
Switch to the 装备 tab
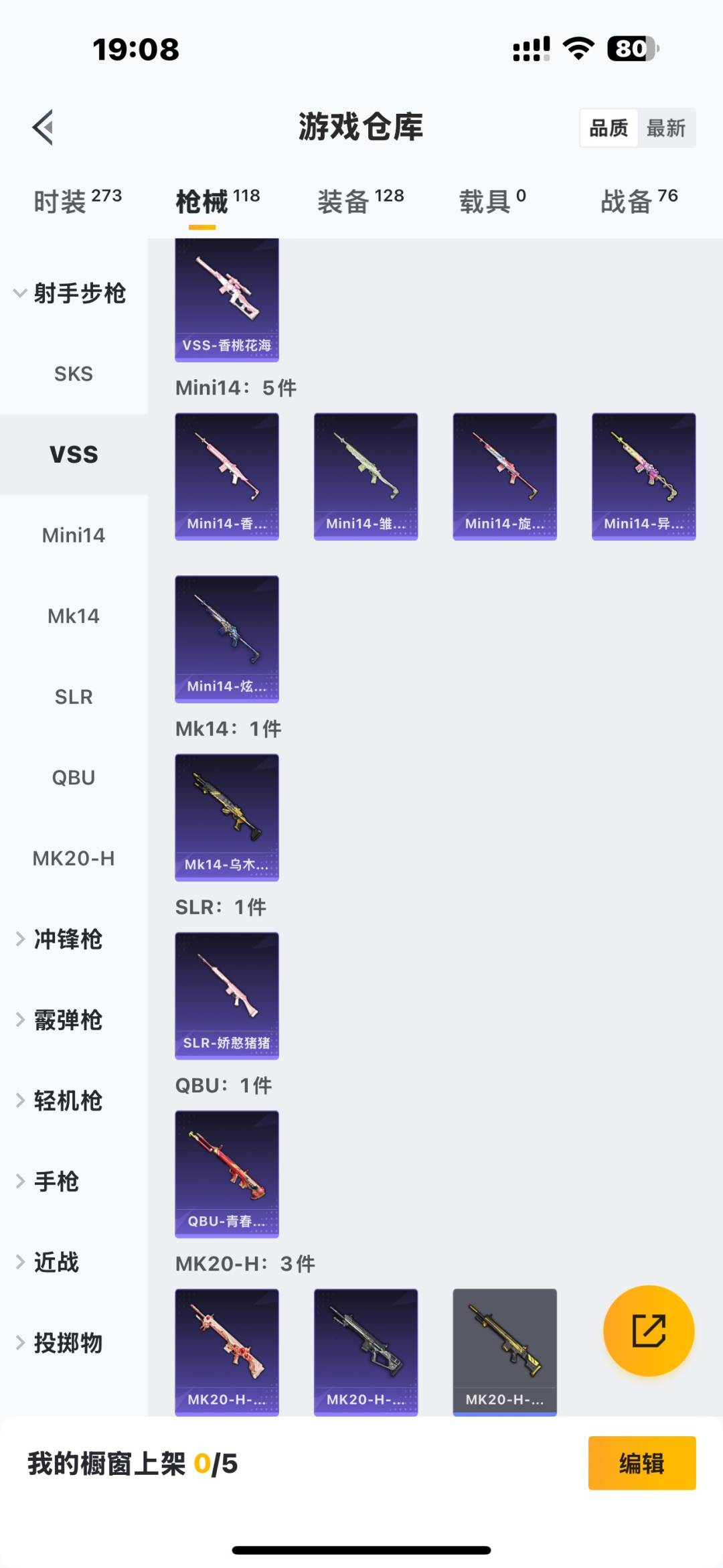click(360, 201)
